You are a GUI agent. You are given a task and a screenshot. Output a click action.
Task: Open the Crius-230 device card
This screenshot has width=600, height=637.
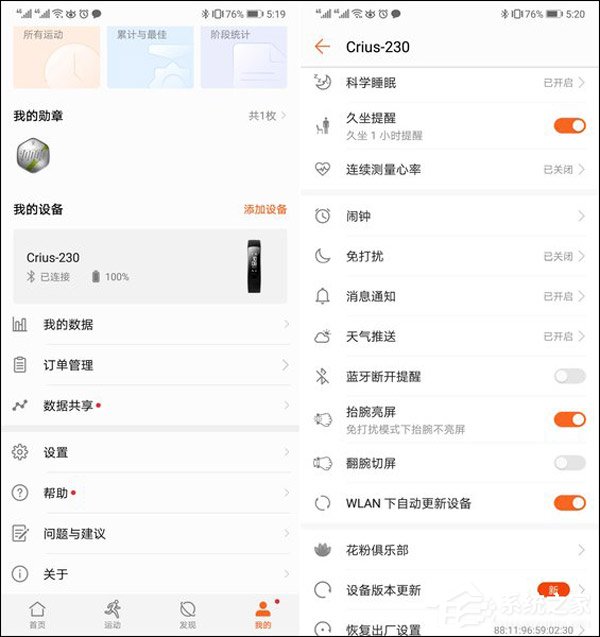pyautogui.click(x=150, y=266)
